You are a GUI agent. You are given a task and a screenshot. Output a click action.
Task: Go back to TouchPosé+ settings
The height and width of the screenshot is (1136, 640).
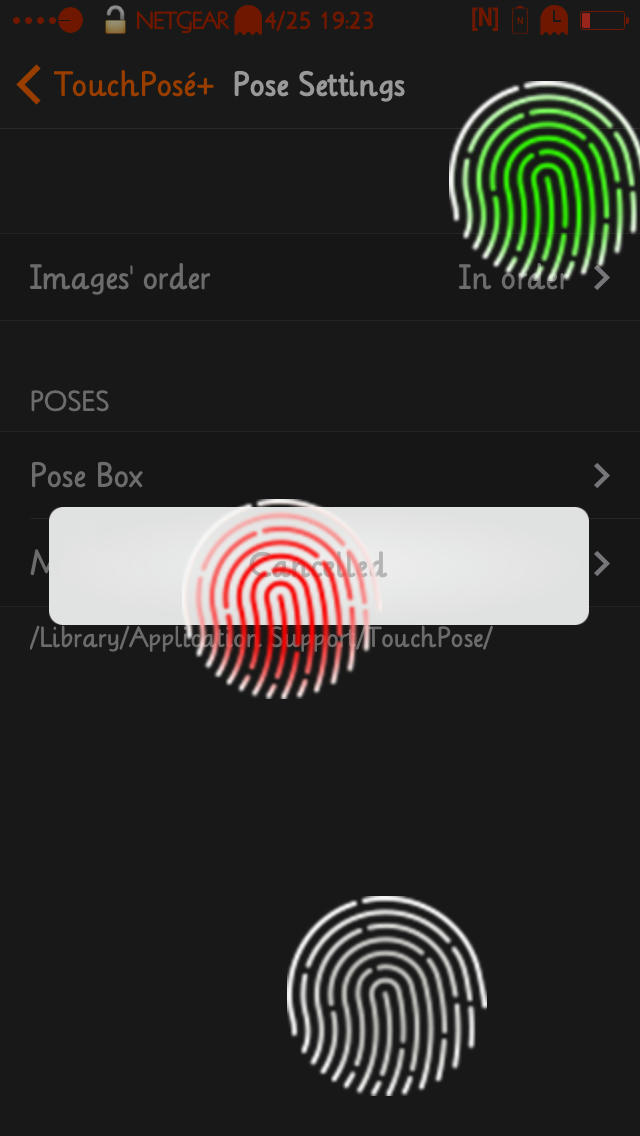tap(115, 85)
